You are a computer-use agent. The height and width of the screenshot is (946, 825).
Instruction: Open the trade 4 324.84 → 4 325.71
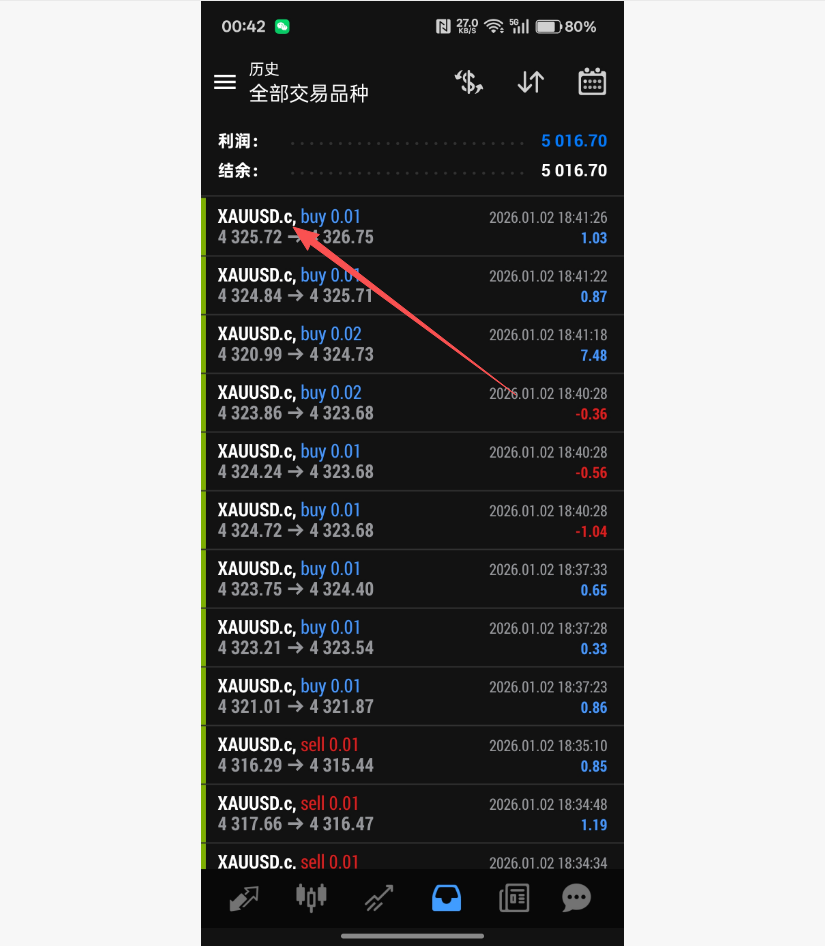tap(412, 286)
